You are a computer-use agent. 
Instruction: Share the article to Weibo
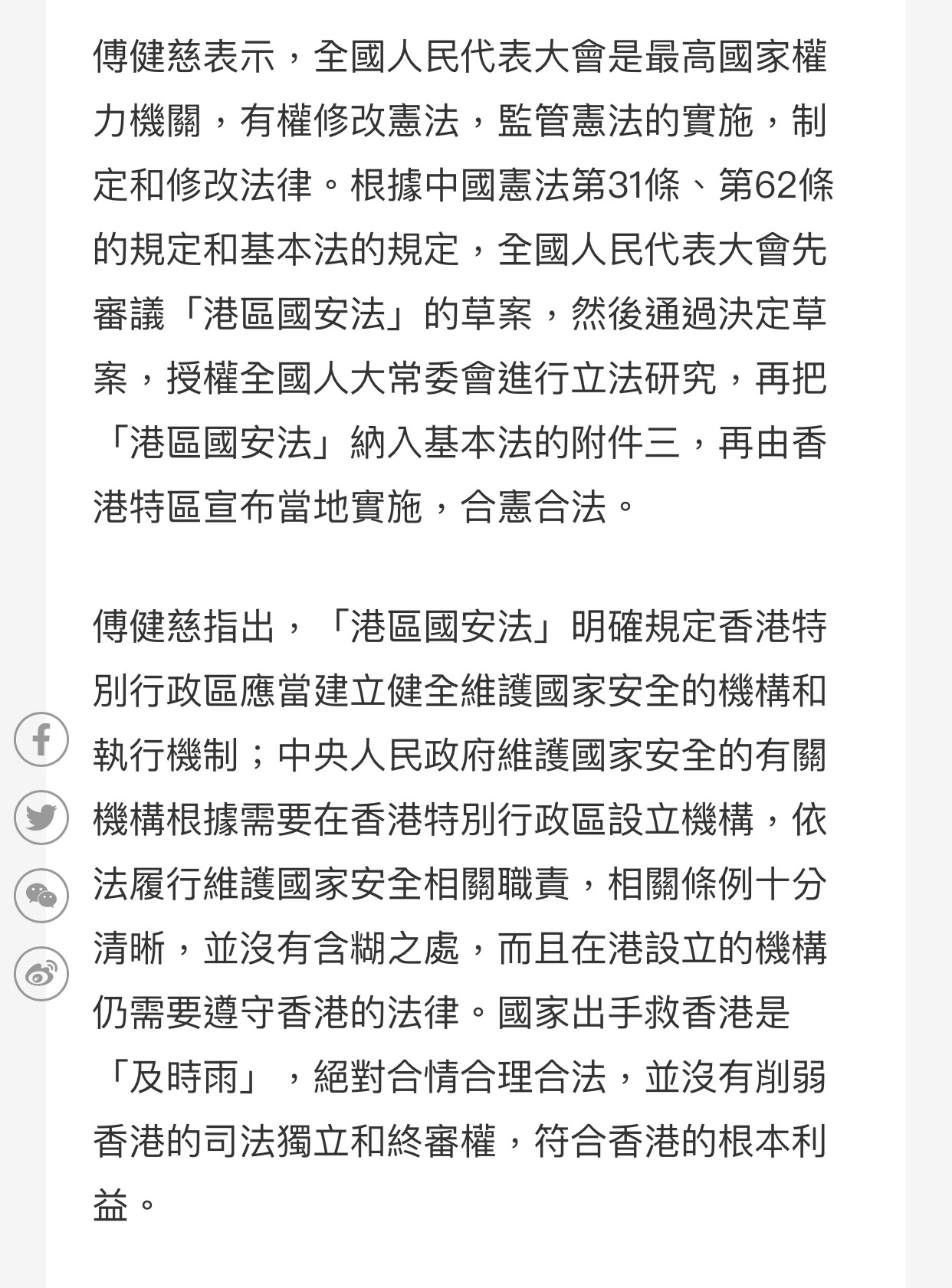click(x=41, y=974)
